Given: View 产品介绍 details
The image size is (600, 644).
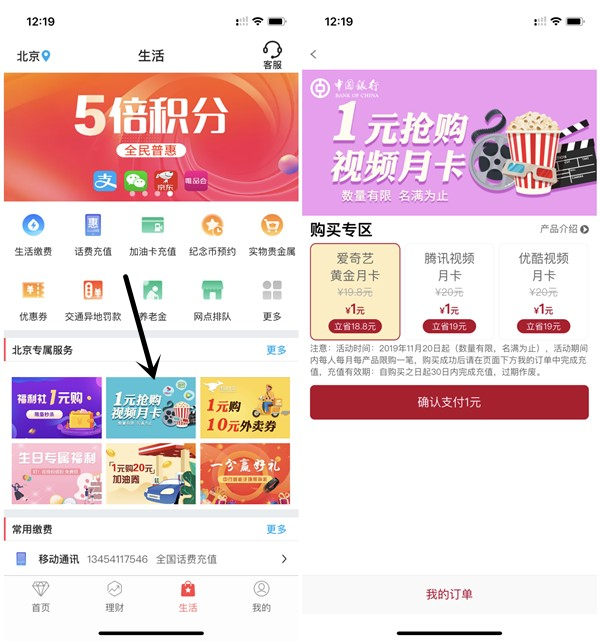Looking at the screenshot, I should click(x=564, y=230).
